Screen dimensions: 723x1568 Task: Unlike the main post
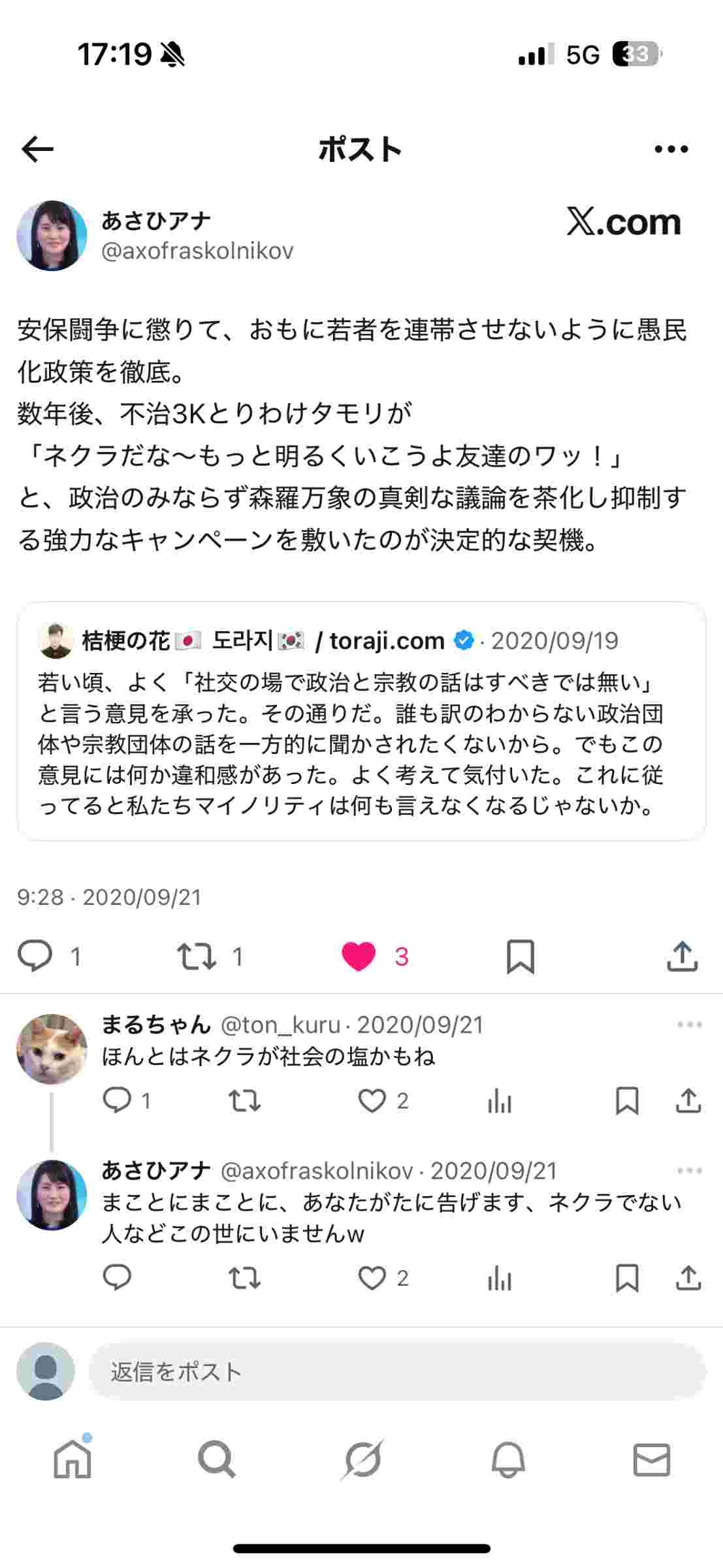coord(359,956)
